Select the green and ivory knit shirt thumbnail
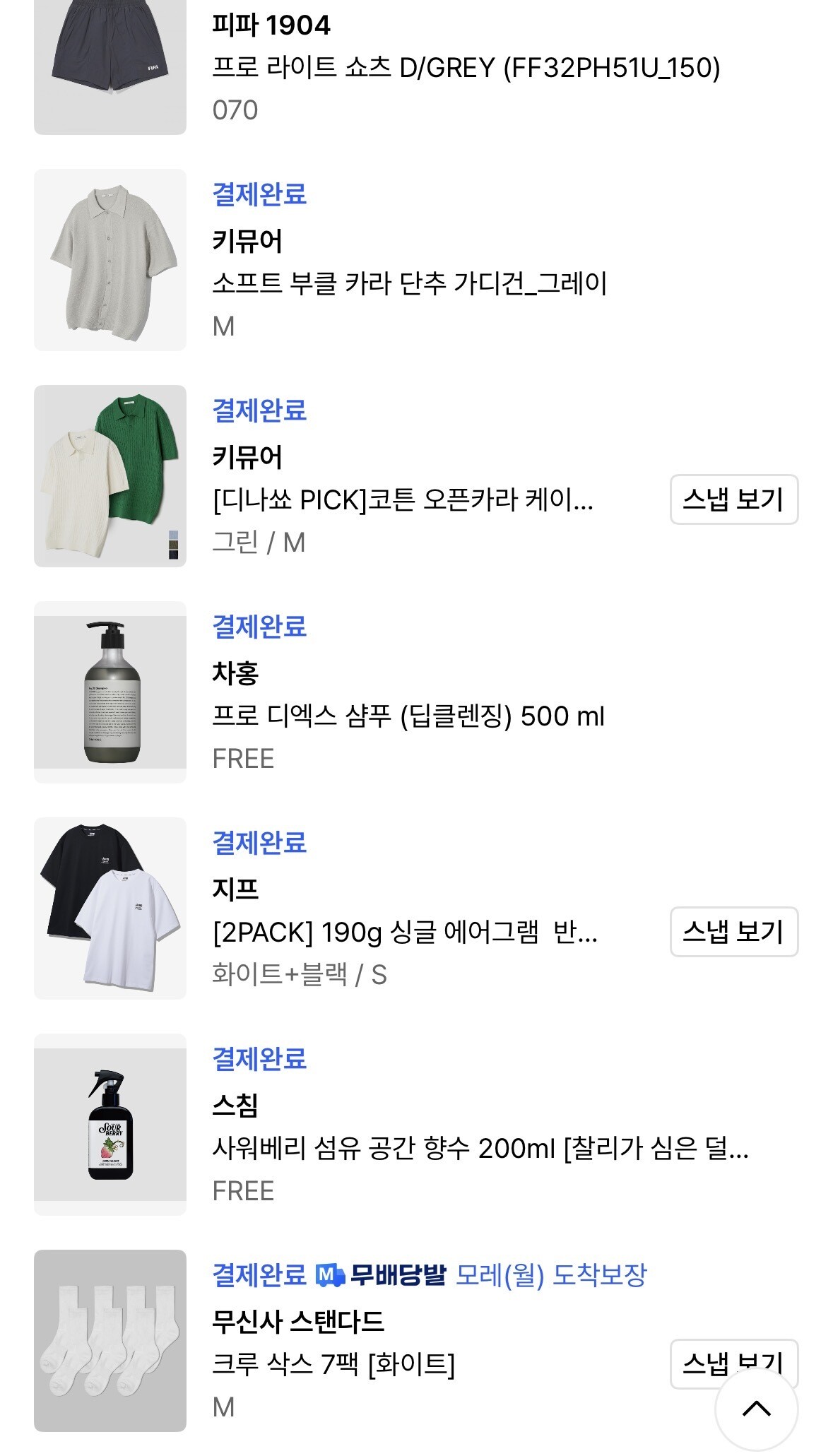The width and height of the screenshot is (833, 1456). tap(110, 476)
